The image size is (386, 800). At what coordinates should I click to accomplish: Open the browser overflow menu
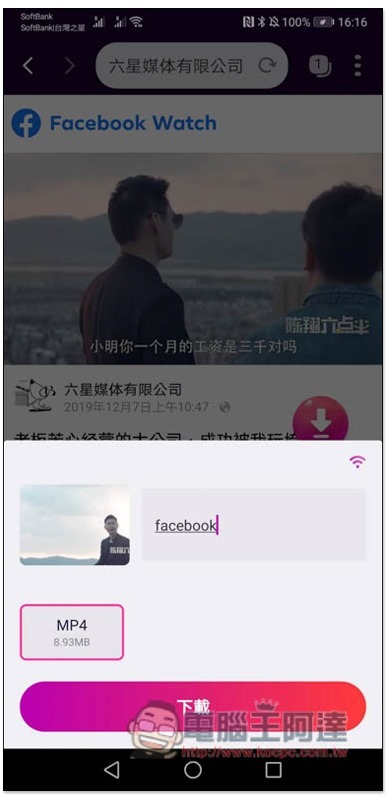pyautogui.click(x=358, y=65)
